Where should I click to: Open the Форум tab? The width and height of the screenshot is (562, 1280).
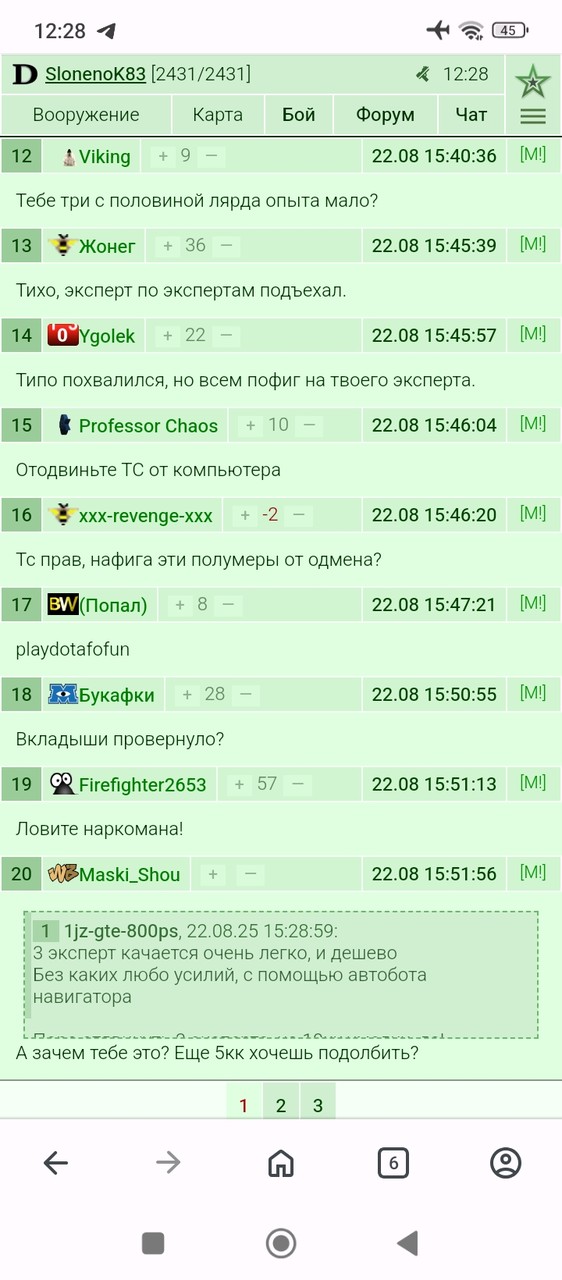pos(385,114)
